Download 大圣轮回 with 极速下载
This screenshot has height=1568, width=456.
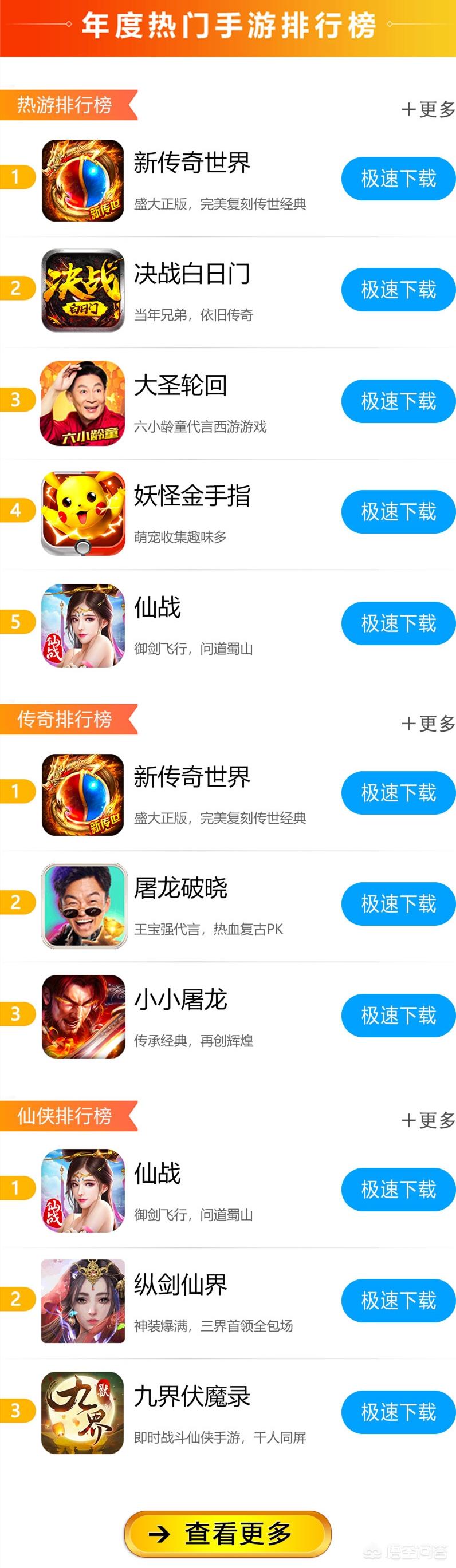pyautogui.click(x=398, y=401)
